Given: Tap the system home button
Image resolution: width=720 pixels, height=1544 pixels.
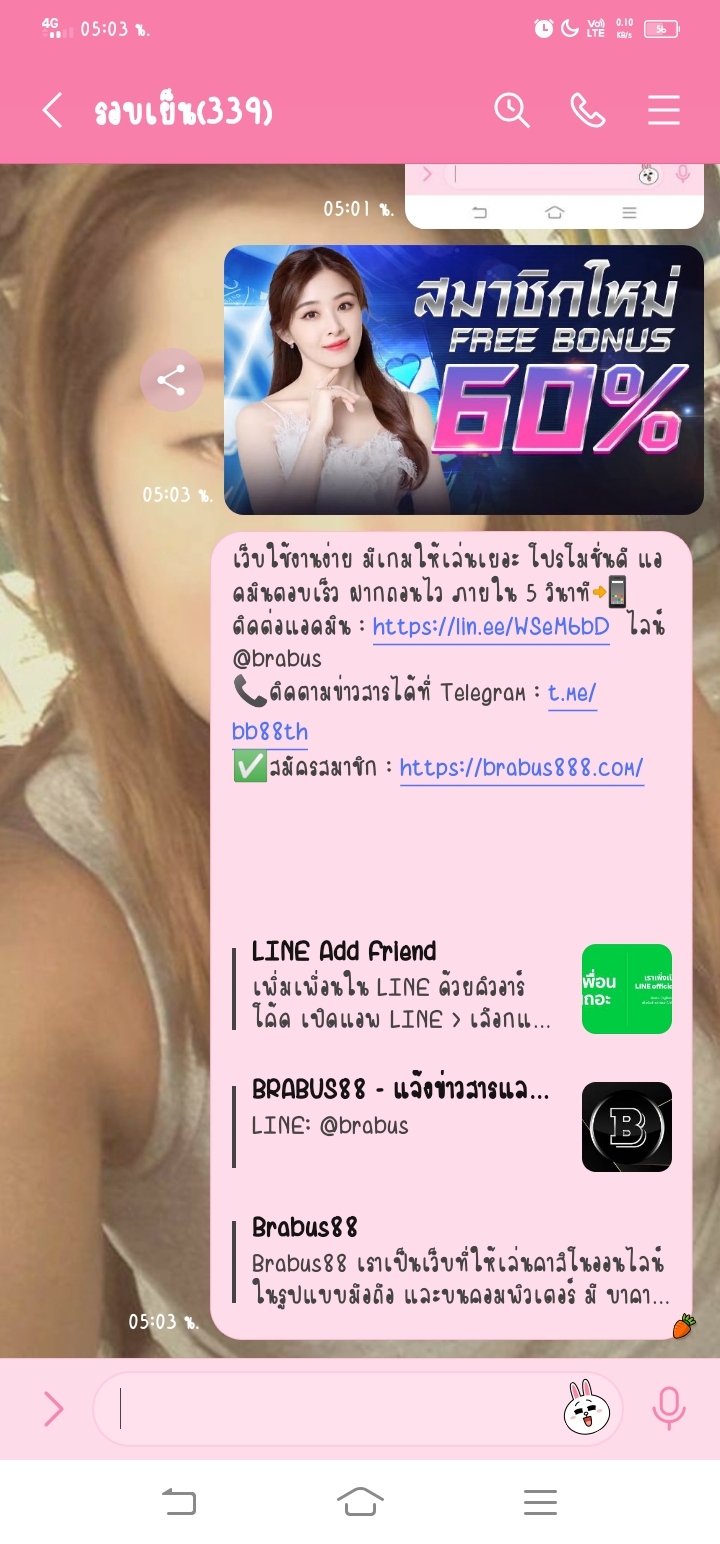Looking at the screenshot, I should [360, 1501].
